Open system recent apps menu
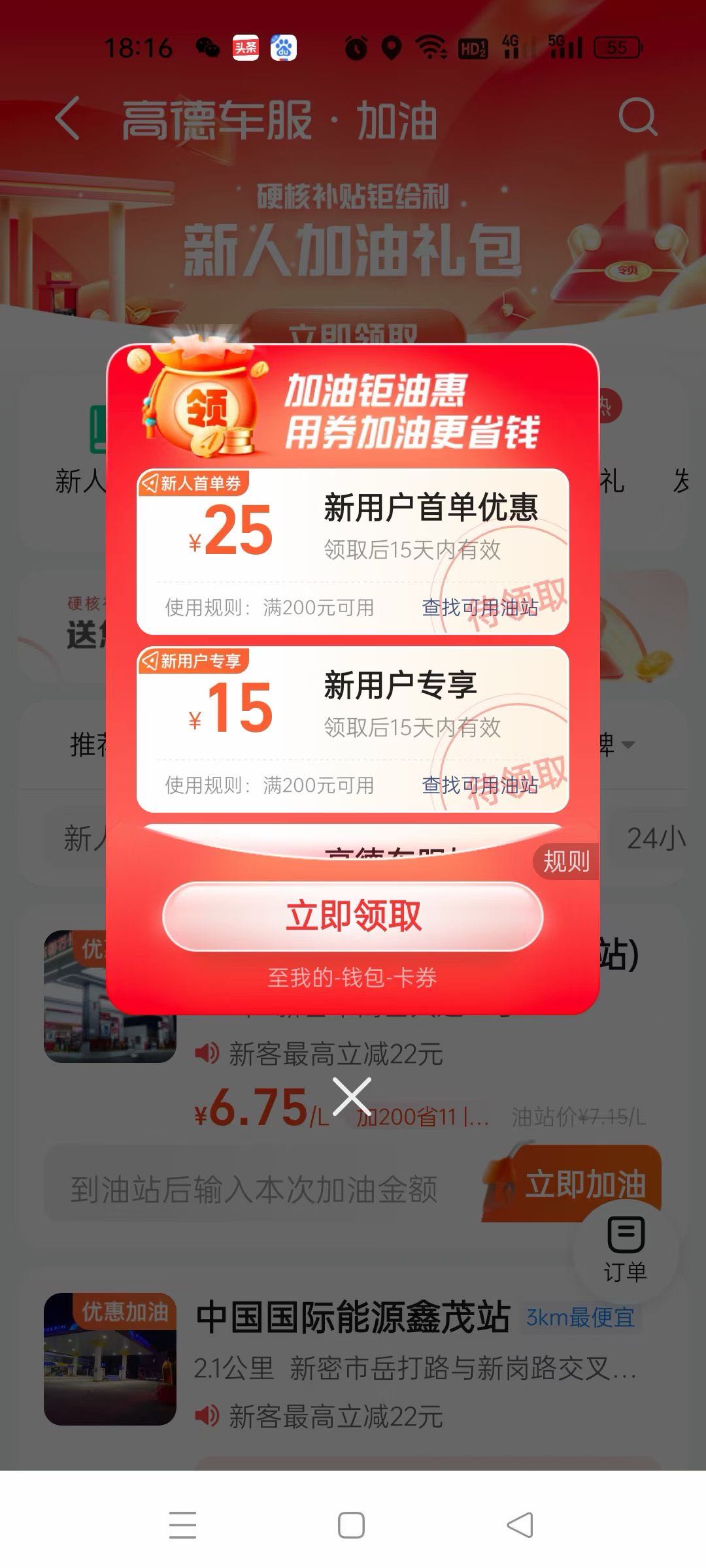The height and width of the screenshot is (1568, 706). [182, 1526]
